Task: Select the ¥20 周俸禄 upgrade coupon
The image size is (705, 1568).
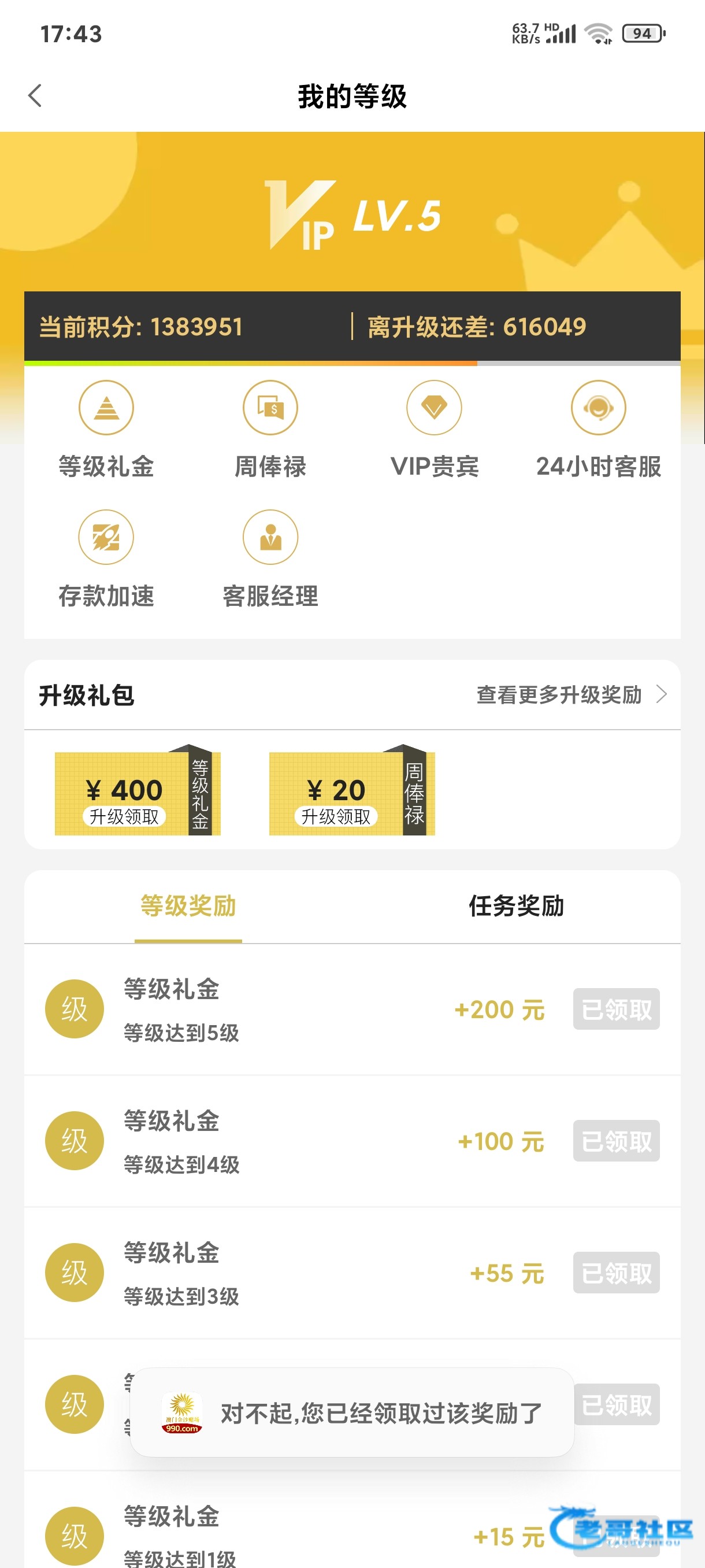Action: [351, 793]
